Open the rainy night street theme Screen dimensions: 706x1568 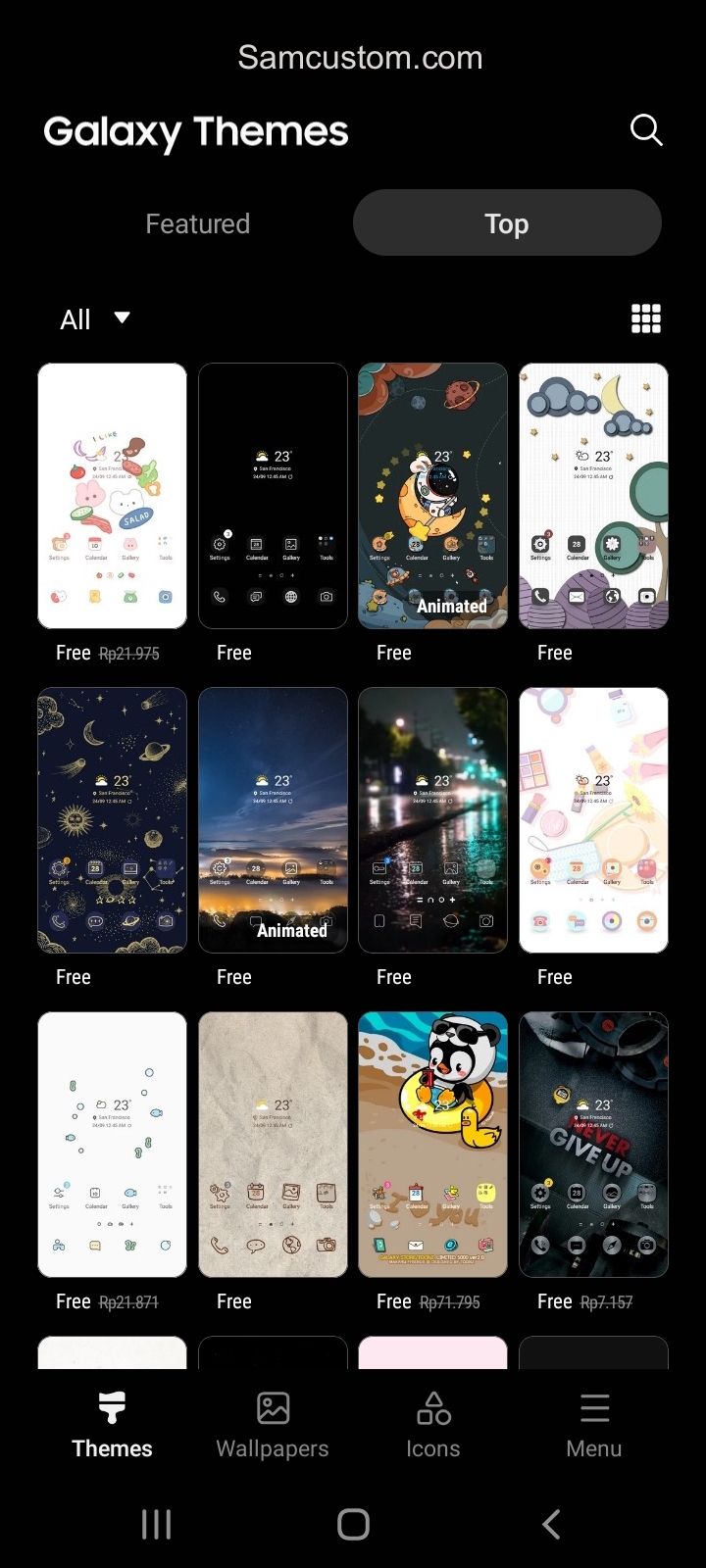(x=432, y=820)
